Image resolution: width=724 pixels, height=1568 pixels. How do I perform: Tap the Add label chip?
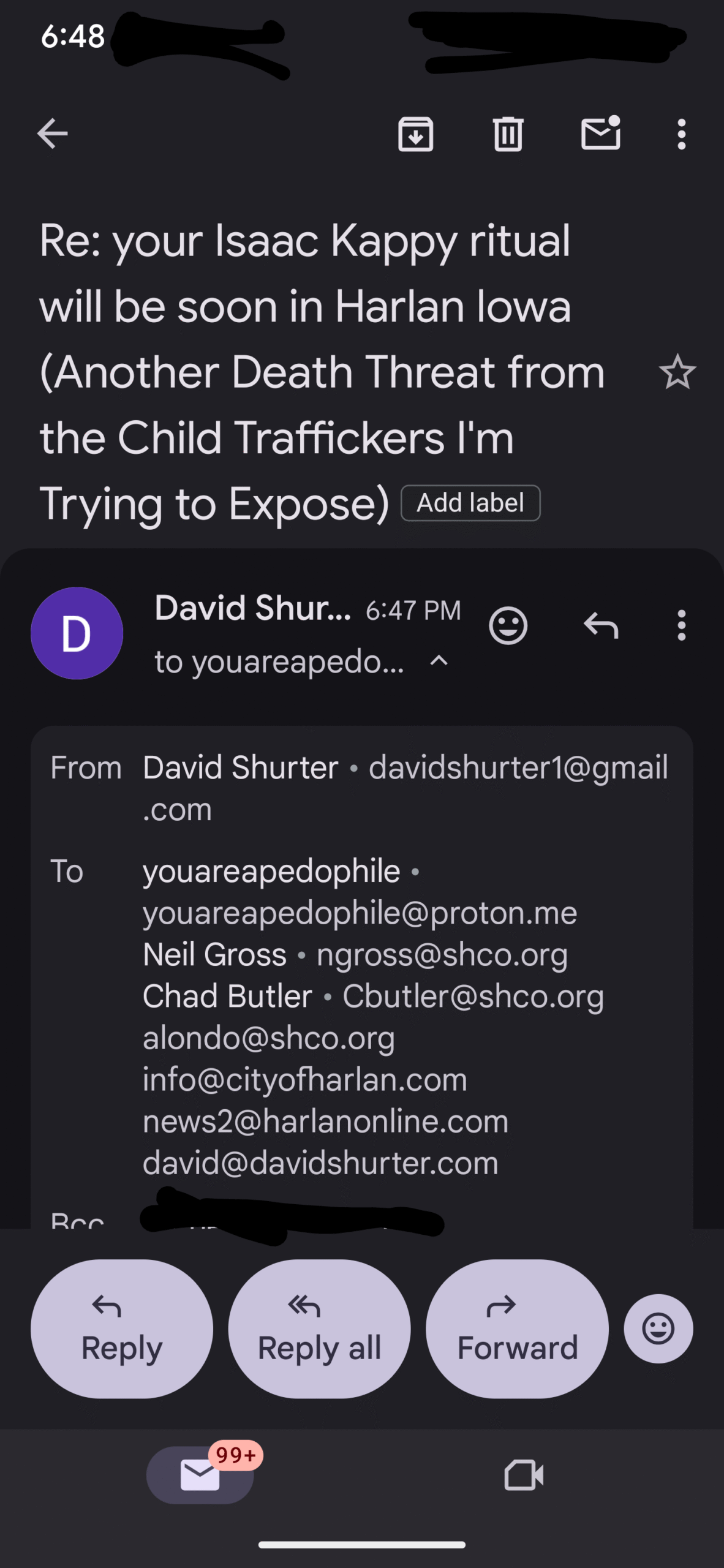[x=470, y=503]
